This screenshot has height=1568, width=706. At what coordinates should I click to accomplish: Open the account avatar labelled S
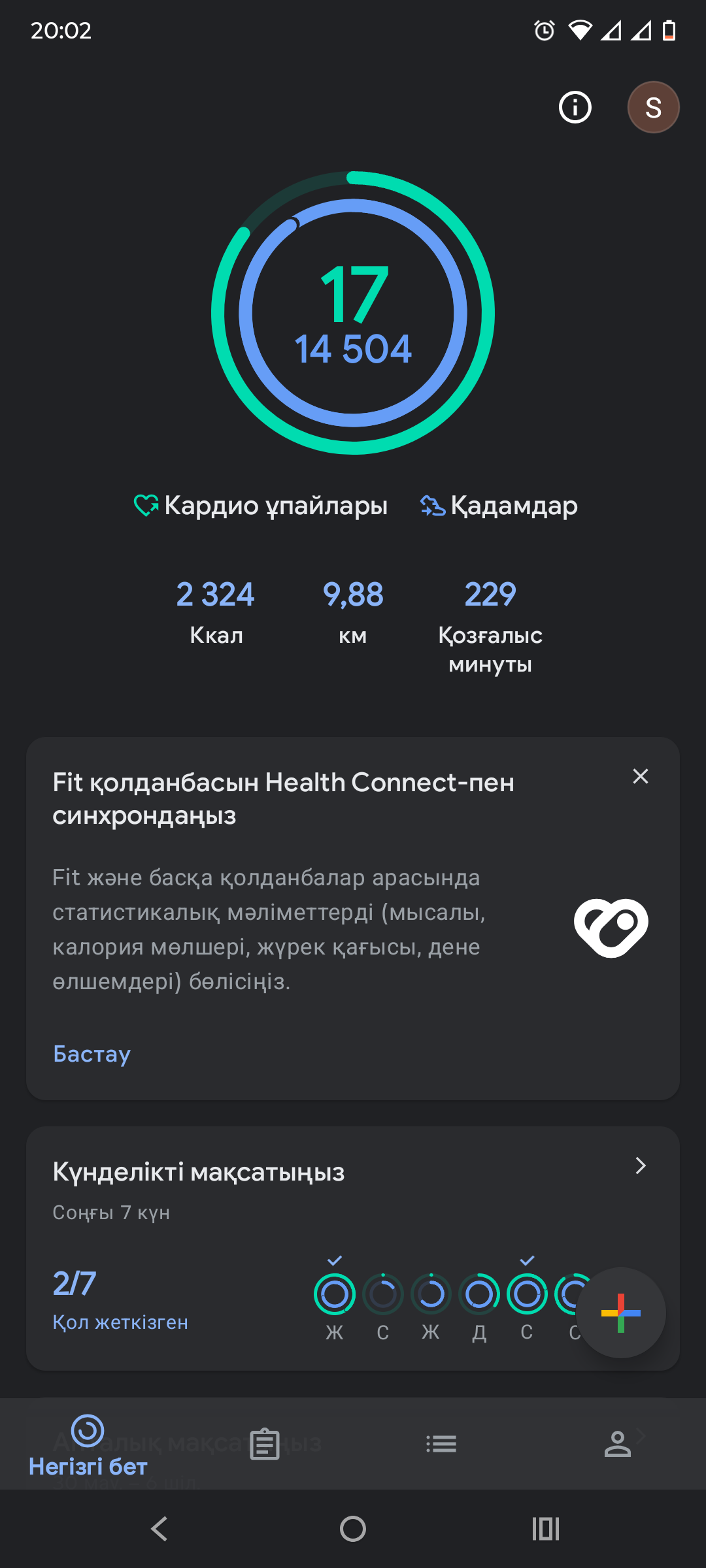pyautogui.click(x=653, y=107)
